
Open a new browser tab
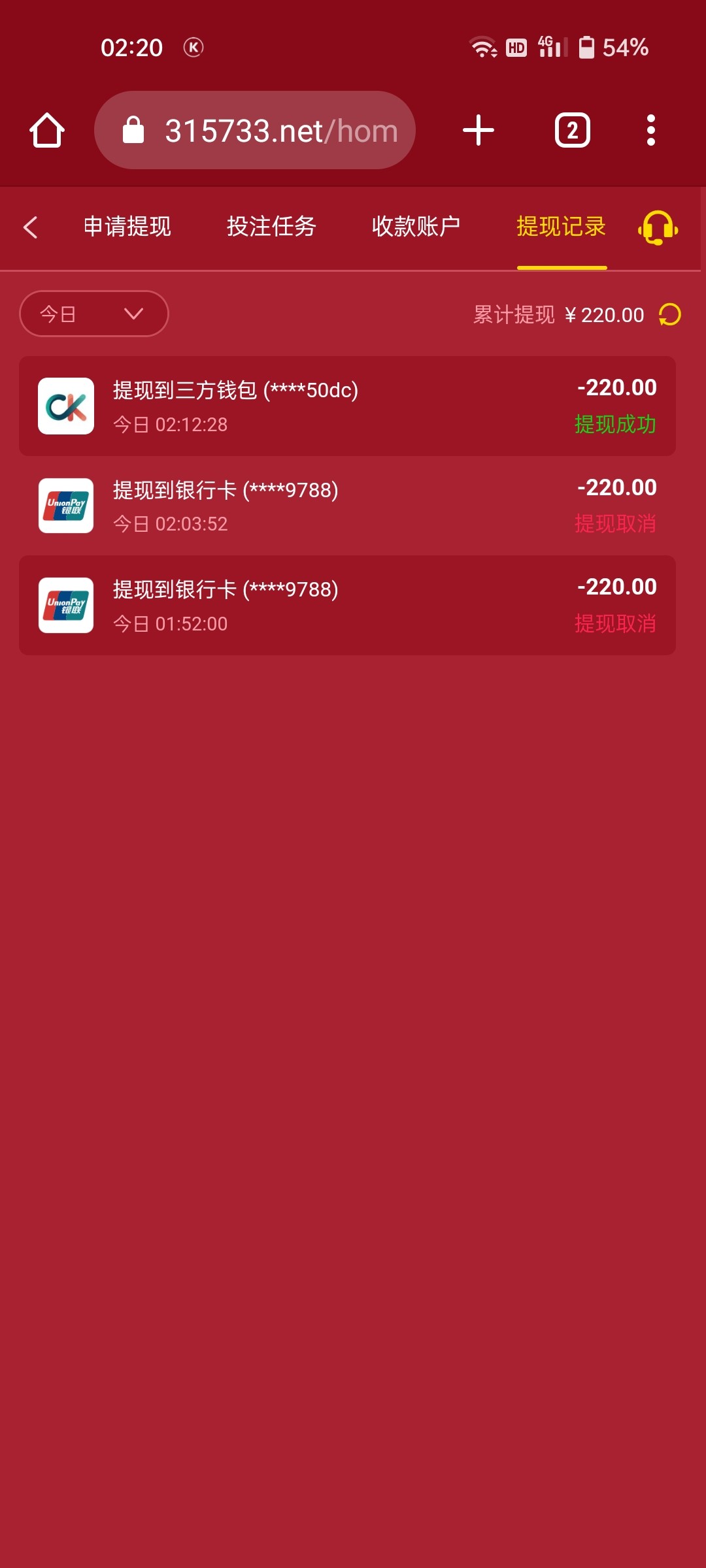[x=479, y=131]
